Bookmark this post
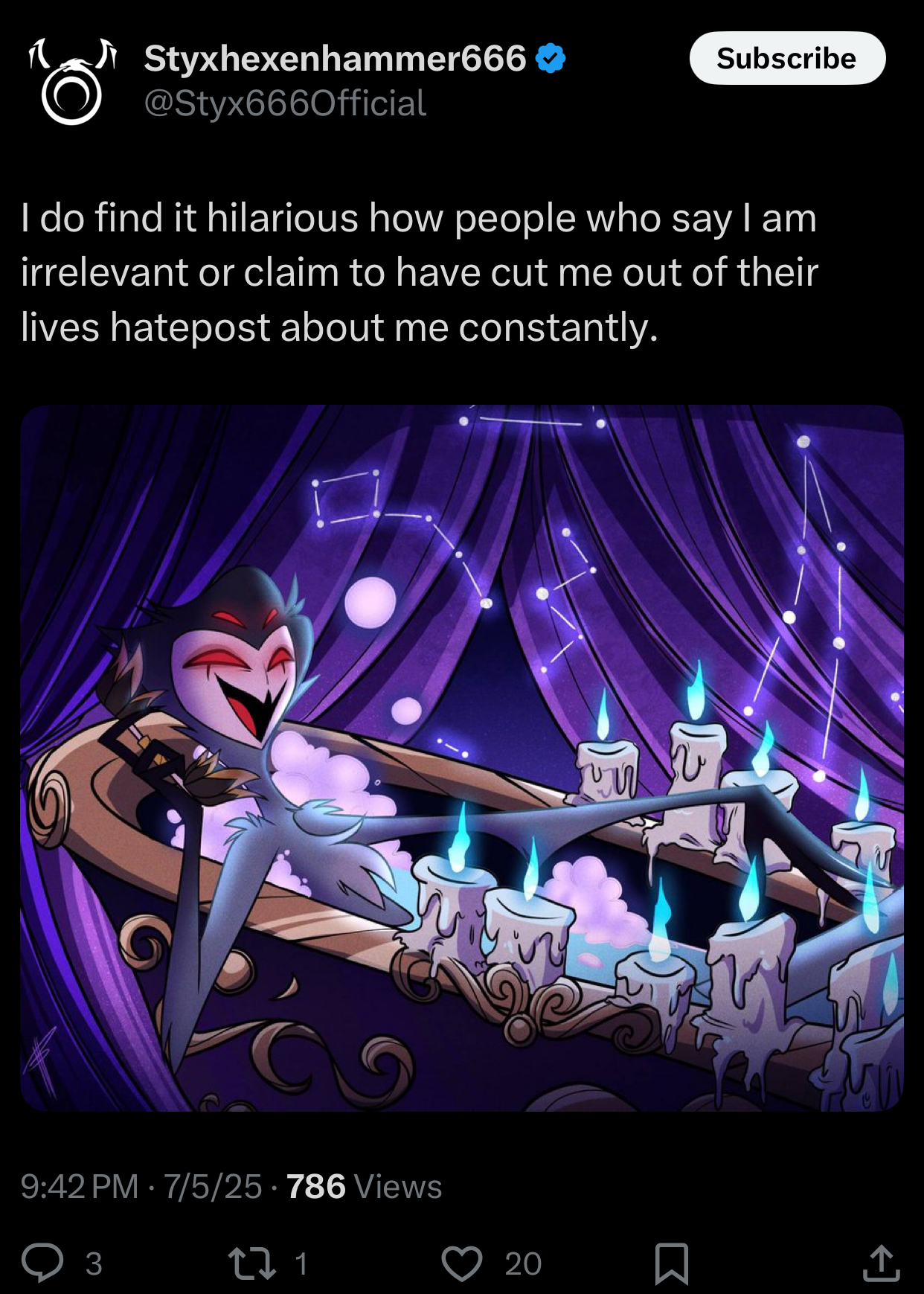 pos(671,1263)
